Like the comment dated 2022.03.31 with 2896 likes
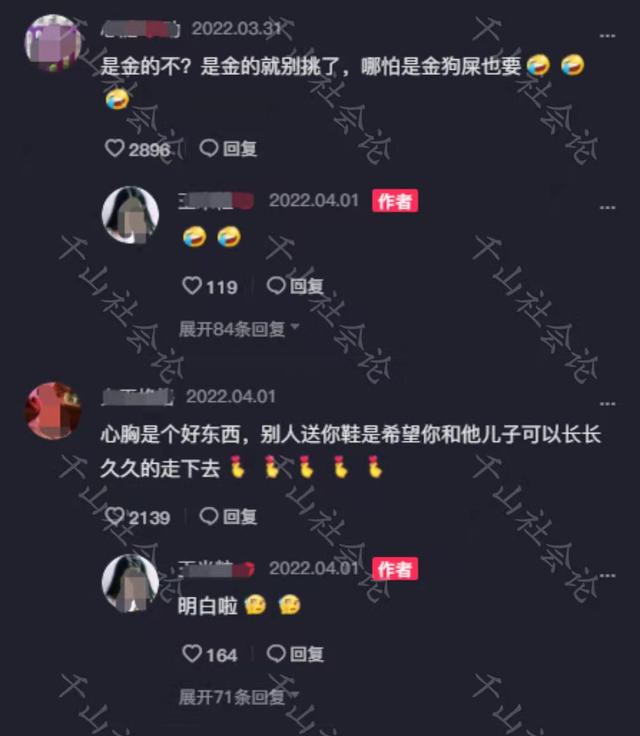 click(x=115, y=148)
